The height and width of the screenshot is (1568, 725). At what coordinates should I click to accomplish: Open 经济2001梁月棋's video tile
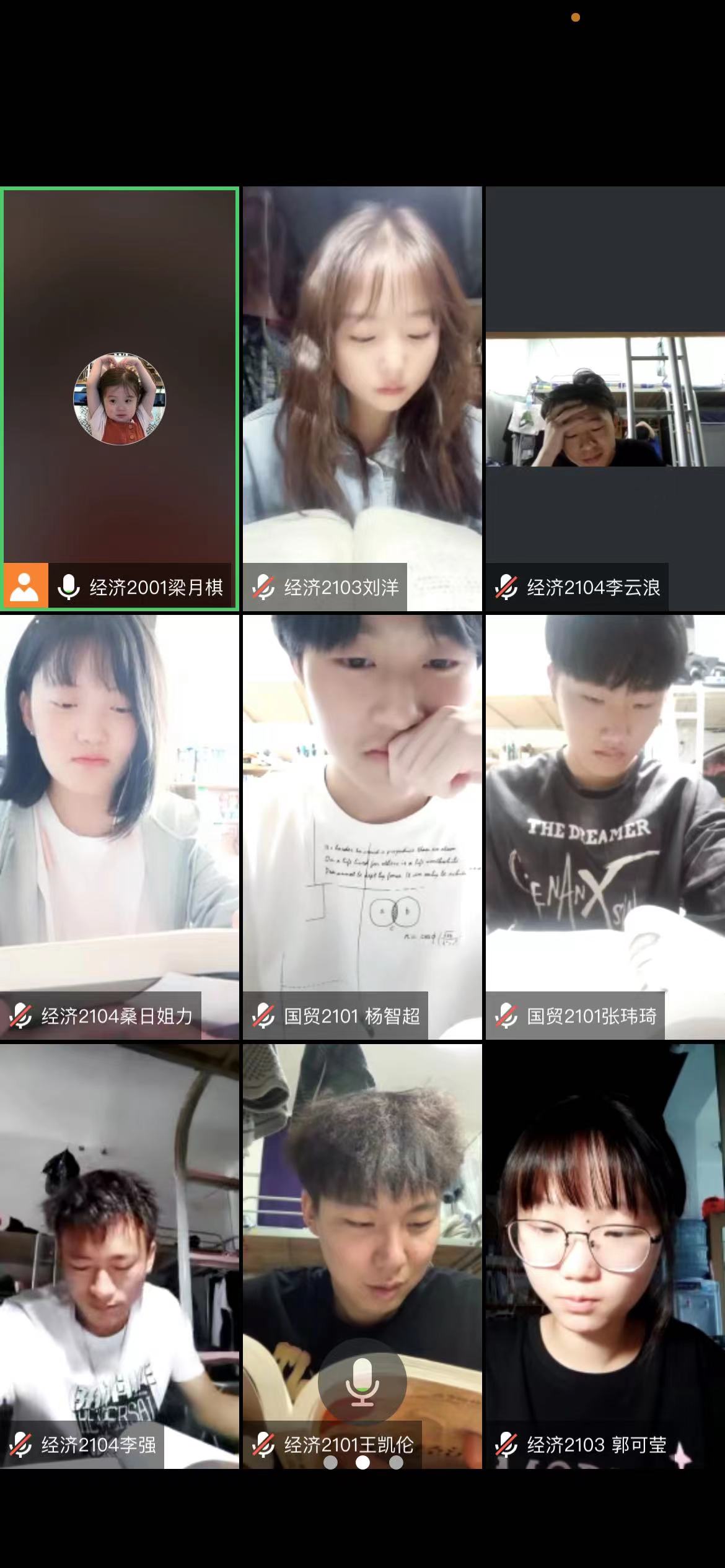click(x=120, y=399)
